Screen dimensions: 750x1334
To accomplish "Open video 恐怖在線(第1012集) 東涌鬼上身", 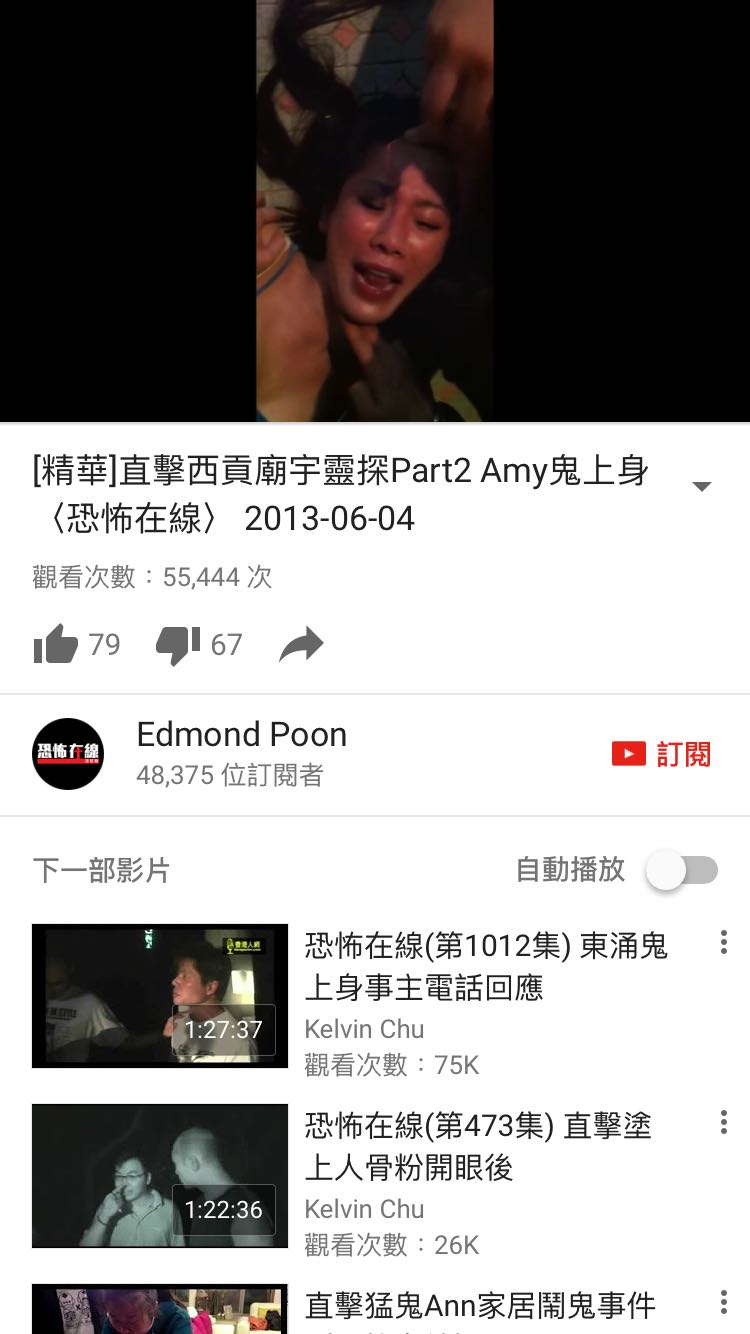I will pos(486,967).
